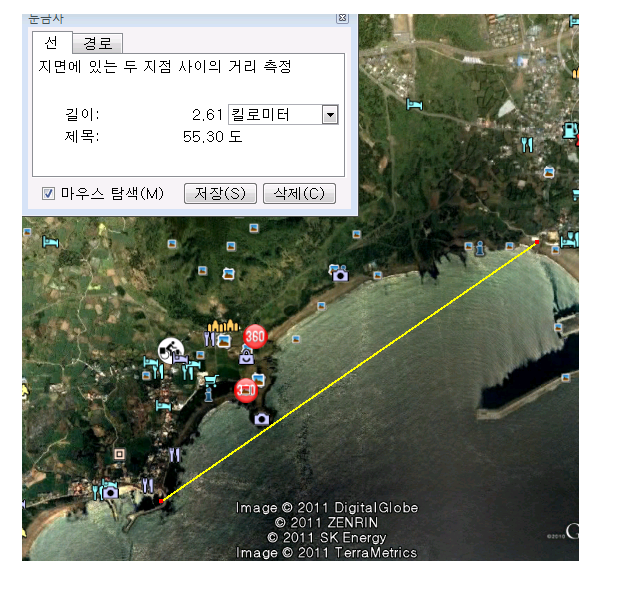Tap the 삭제(C) button
This screenshot has height=600, width=622.
tap(299, 193)
